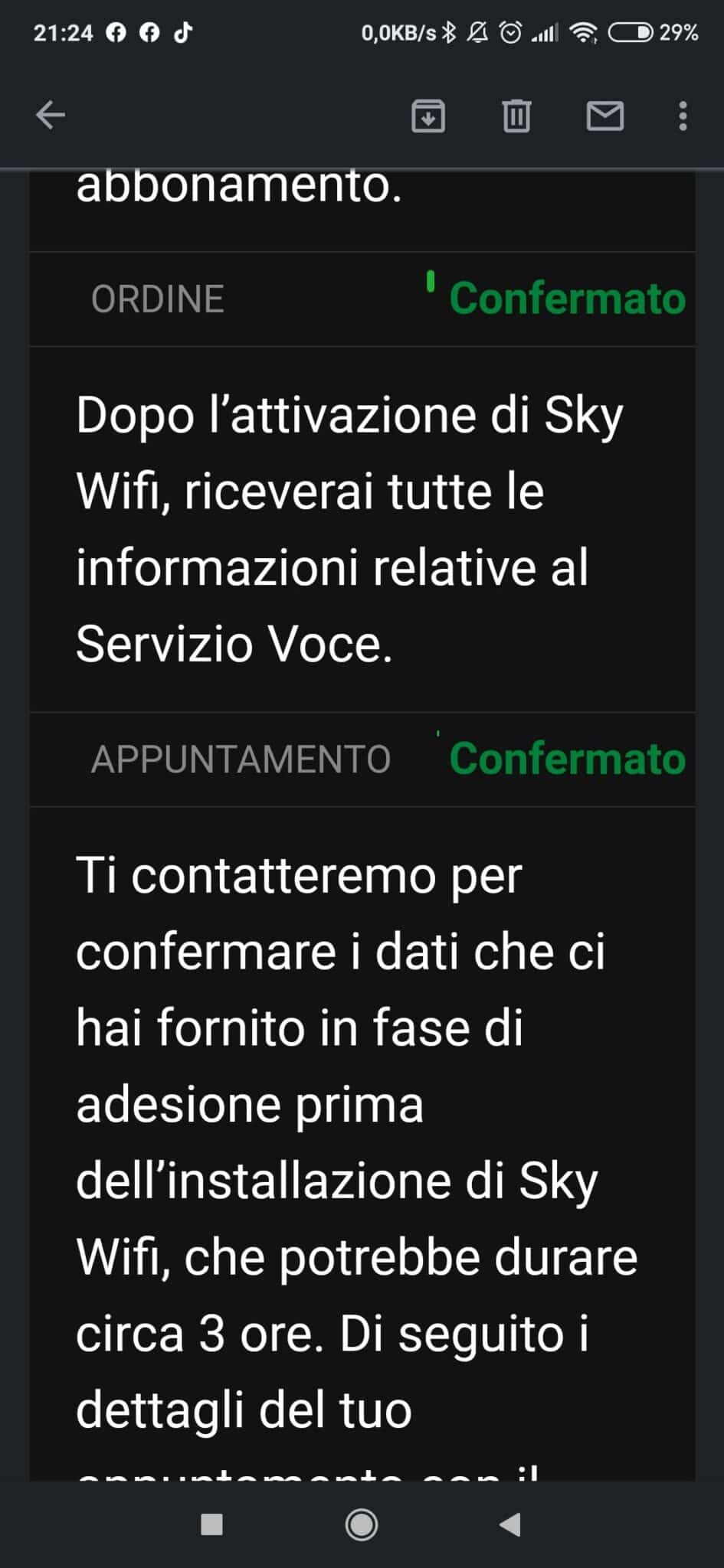Mark the email as unread
Image resolution: width=724 pixels, height=1568 pixels.
(604, 116)
